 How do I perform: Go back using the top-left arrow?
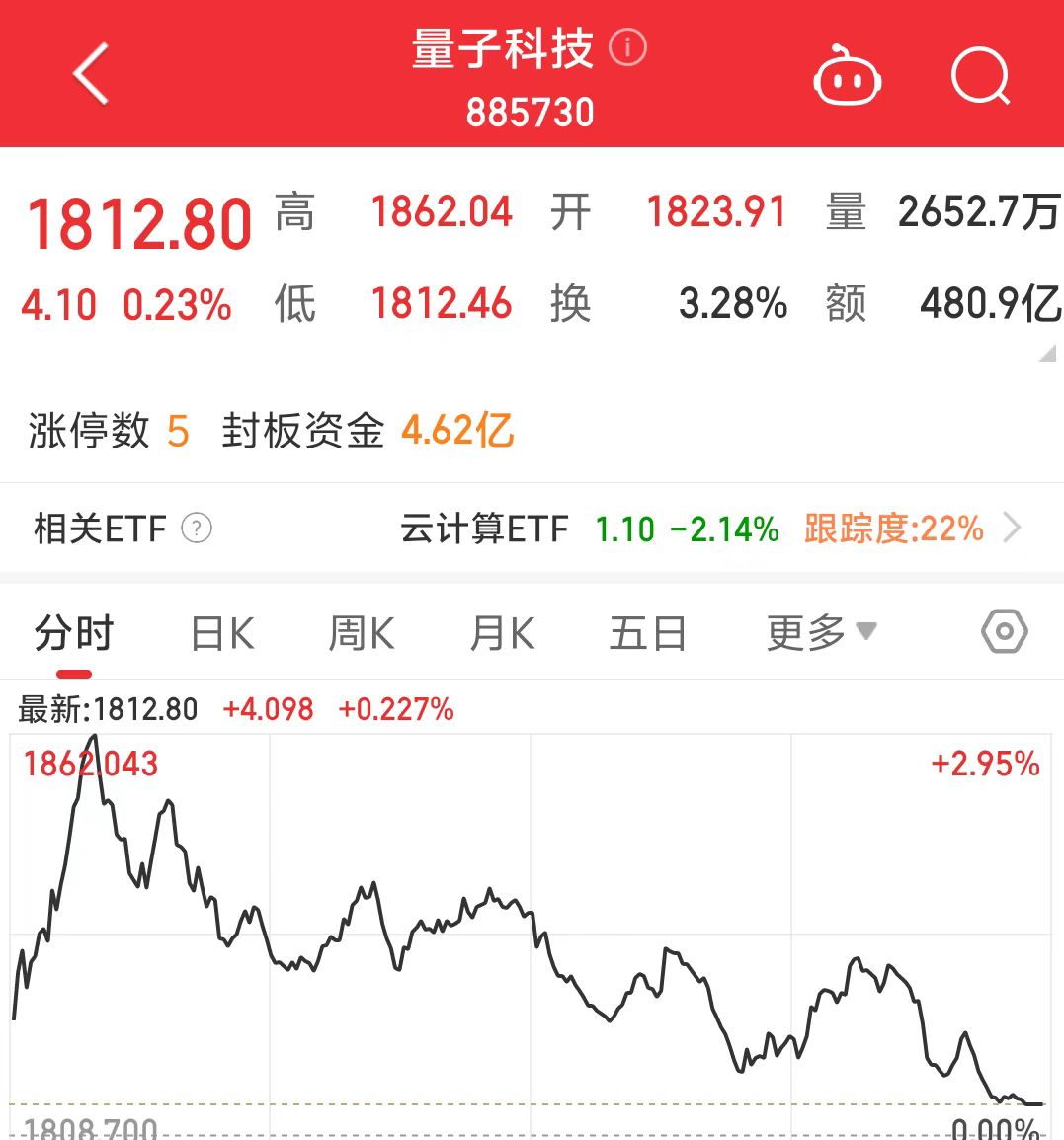coord(90,74)
